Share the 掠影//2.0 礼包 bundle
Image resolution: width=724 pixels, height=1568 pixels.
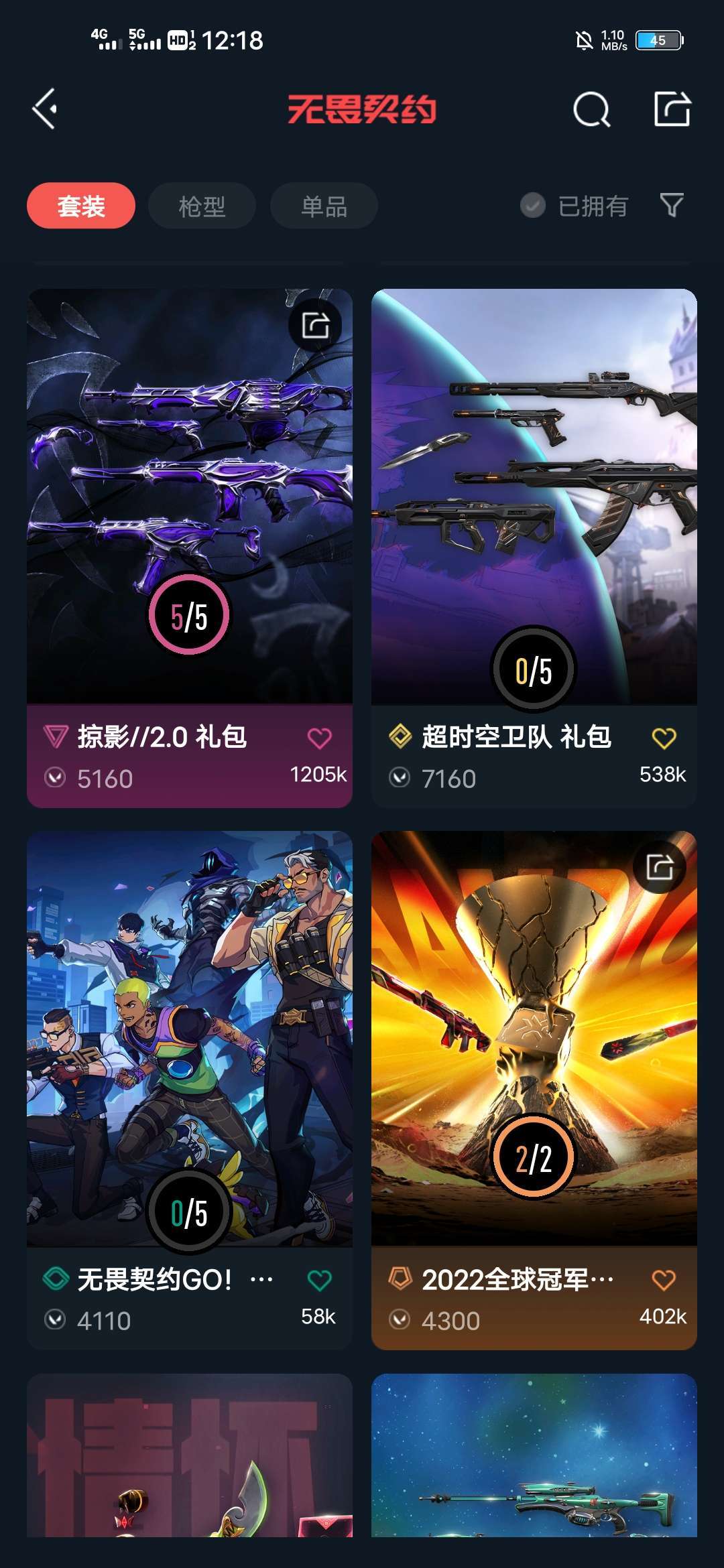[x=315, y=326]
